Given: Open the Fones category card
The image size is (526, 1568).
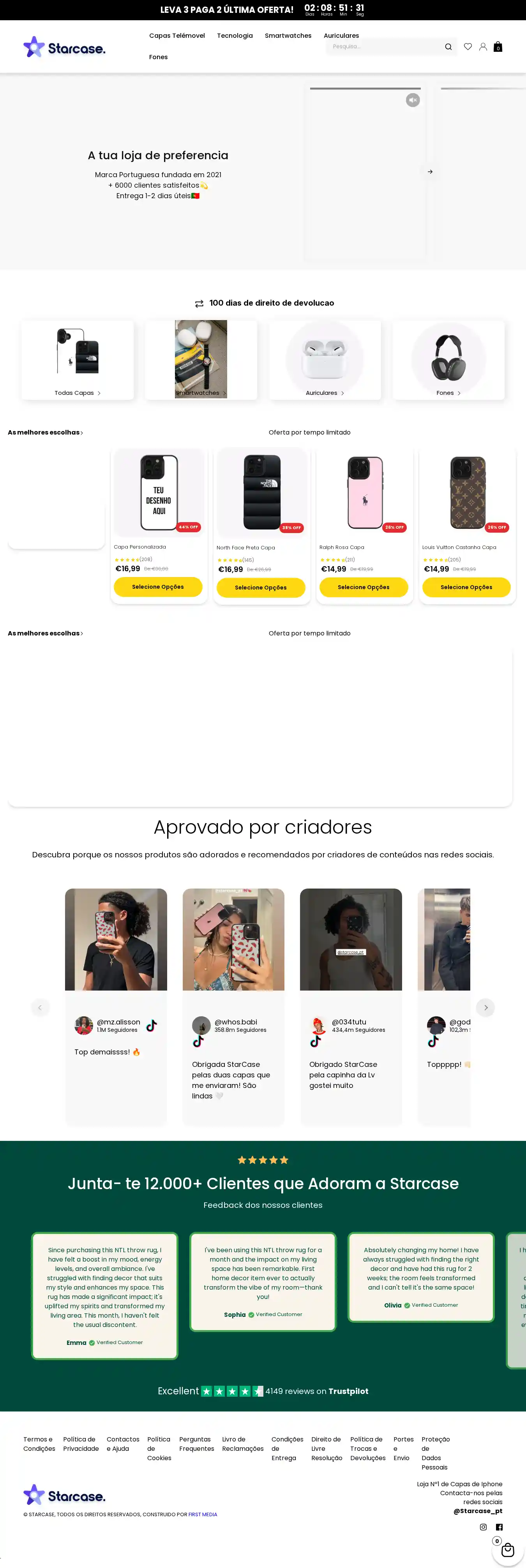Looking at the screenshot, I should click(449, 360).
